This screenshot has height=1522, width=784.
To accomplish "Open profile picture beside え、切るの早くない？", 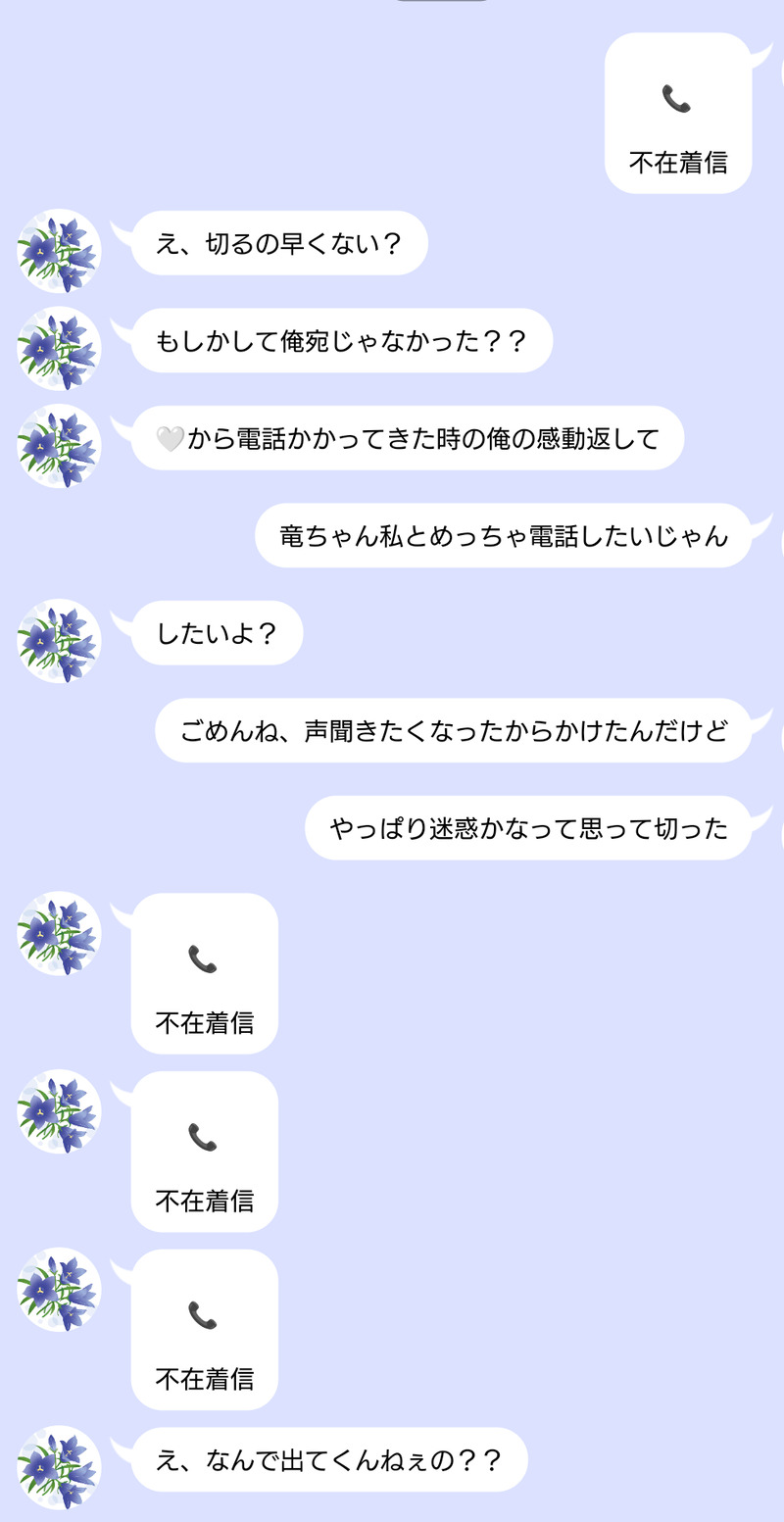I will click(x=60, y=250).
